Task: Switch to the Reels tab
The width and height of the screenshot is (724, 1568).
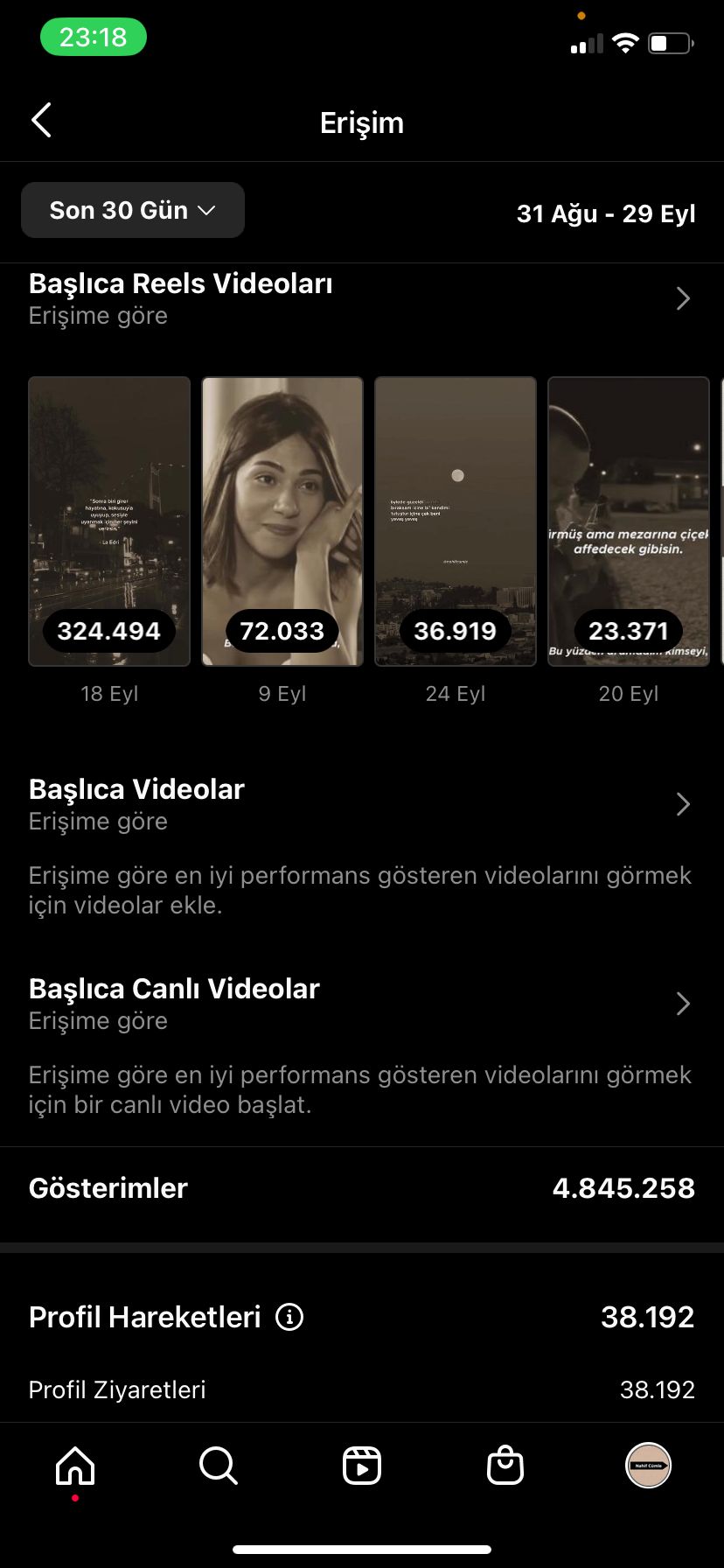Action: click(x=362, y=1465)
